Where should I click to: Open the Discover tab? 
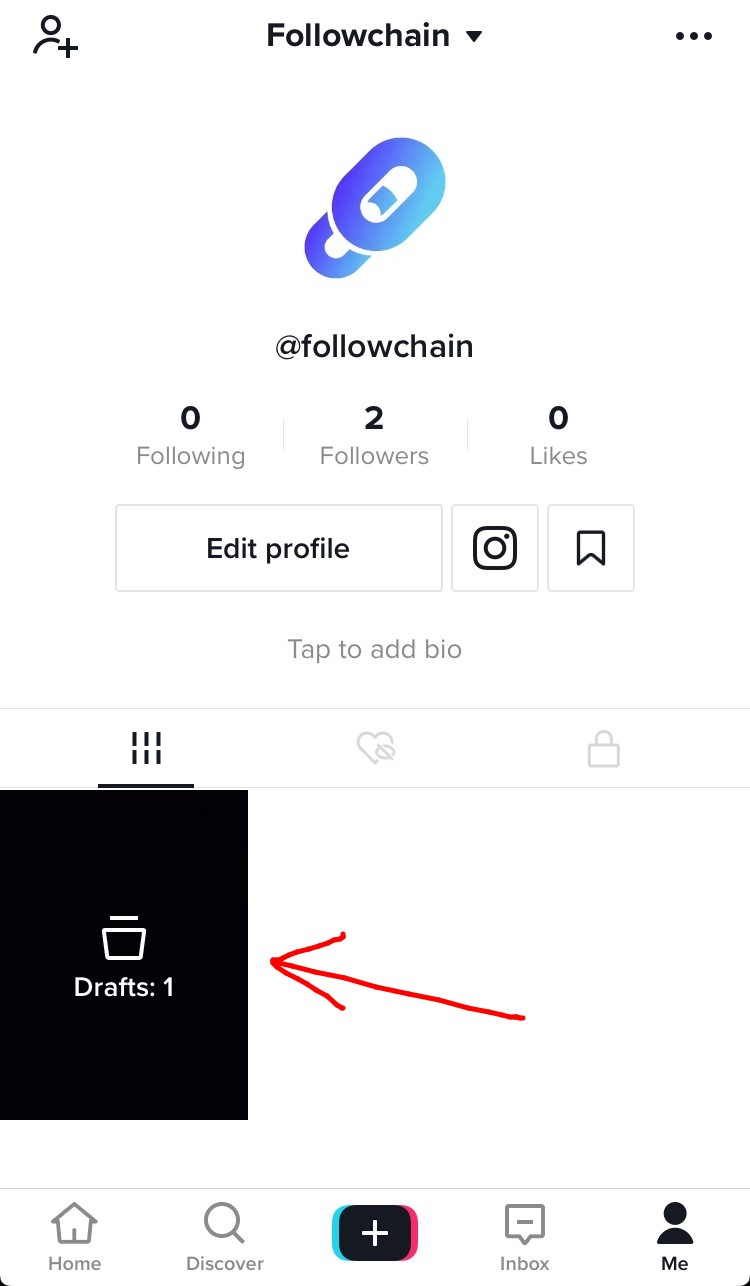(x=225, y=1236)
